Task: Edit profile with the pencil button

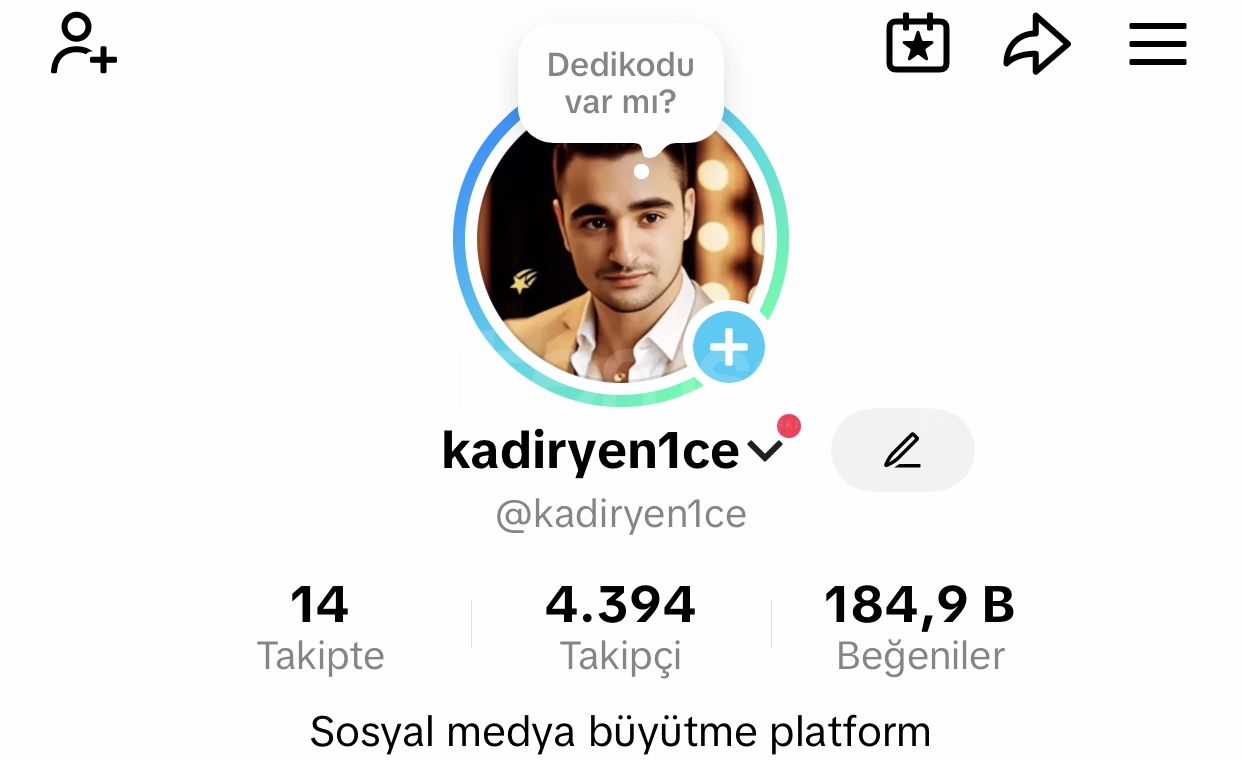Action: click(x=902, y=450)
